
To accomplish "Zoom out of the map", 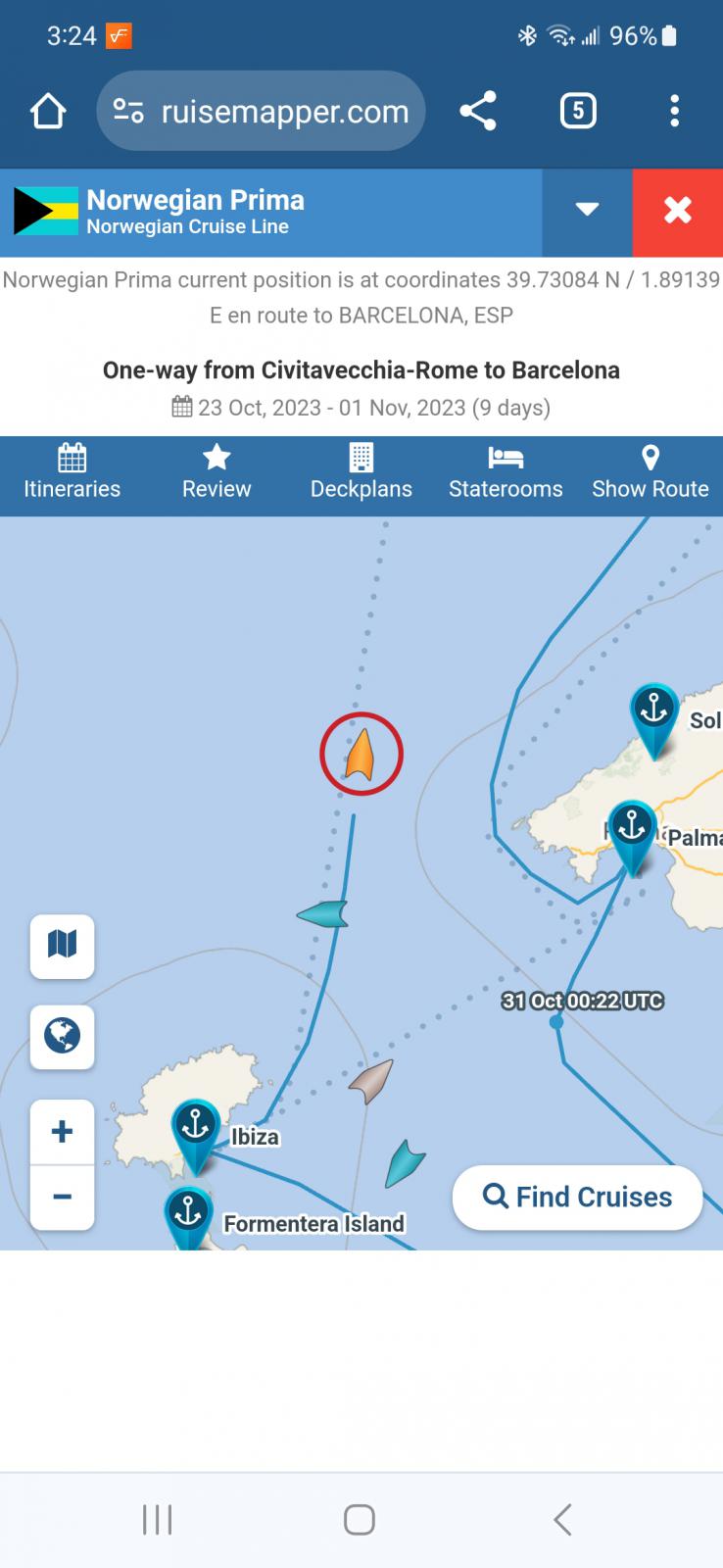I will (x=63, y=1197).
